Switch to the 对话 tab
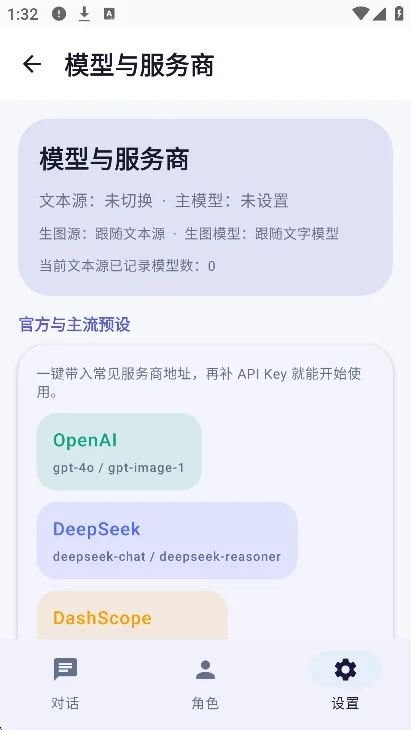Viewport: 411px width, 730px height. coord(65,683)
